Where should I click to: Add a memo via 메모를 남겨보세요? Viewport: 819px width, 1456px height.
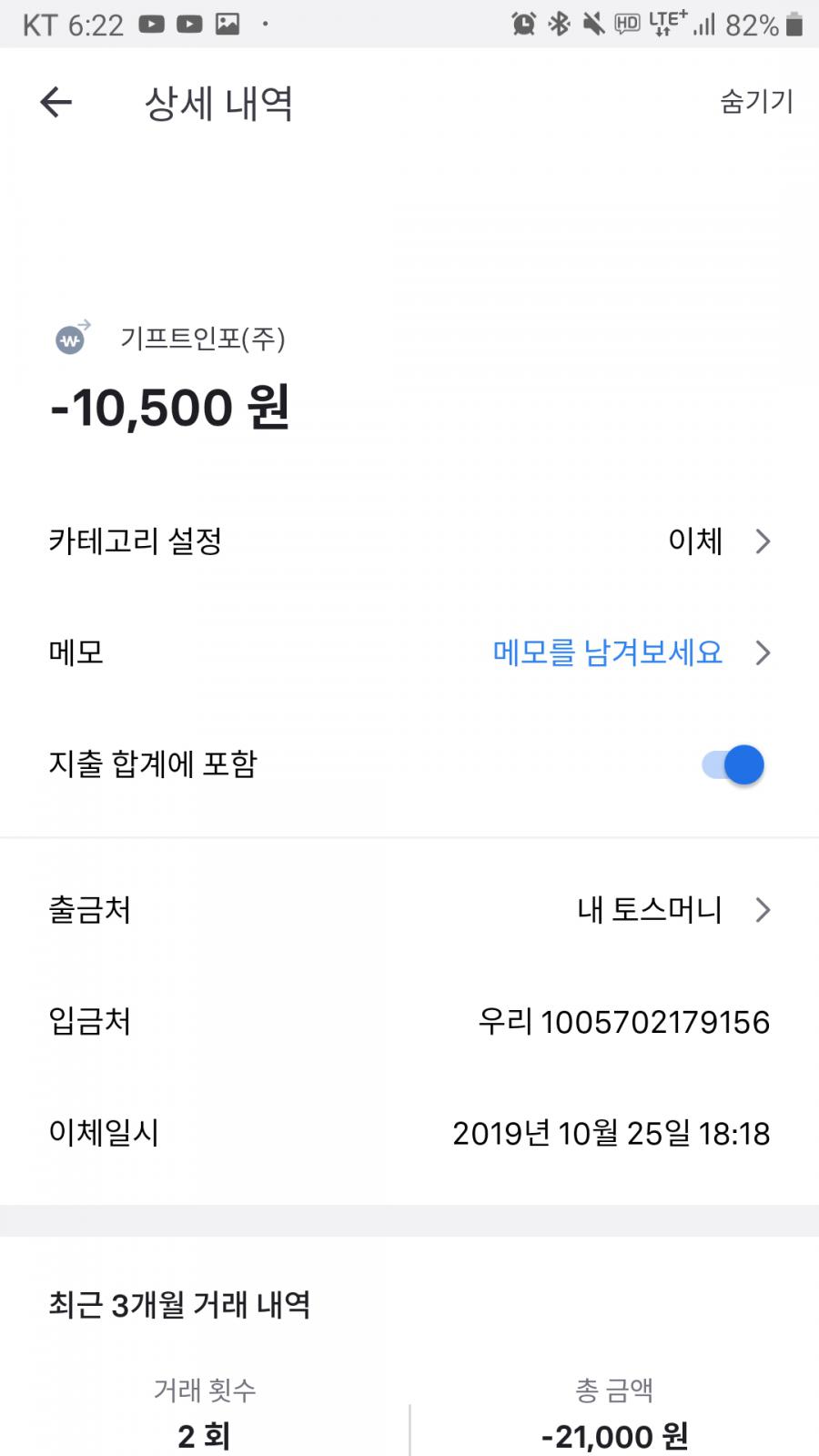pos(607,652)
